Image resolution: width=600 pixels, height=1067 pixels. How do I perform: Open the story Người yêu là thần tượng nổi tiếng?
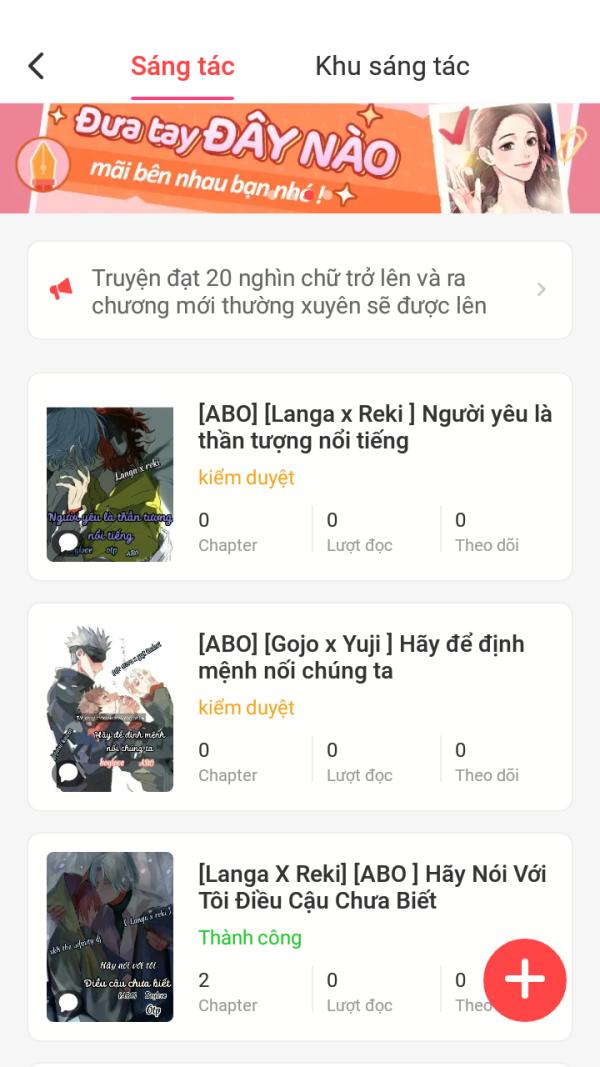[374, 427]
